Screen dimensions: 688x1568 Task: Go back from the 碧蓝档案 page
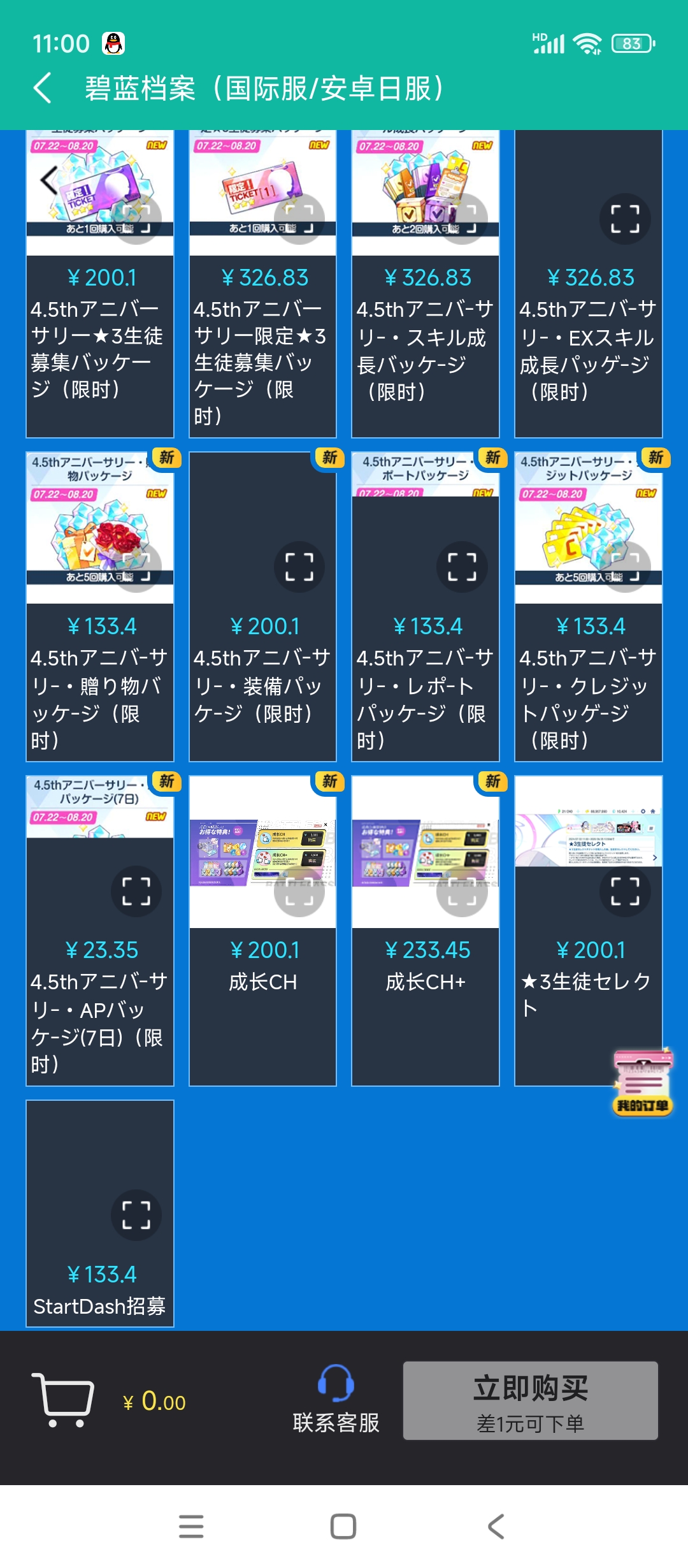click(43, 88)
